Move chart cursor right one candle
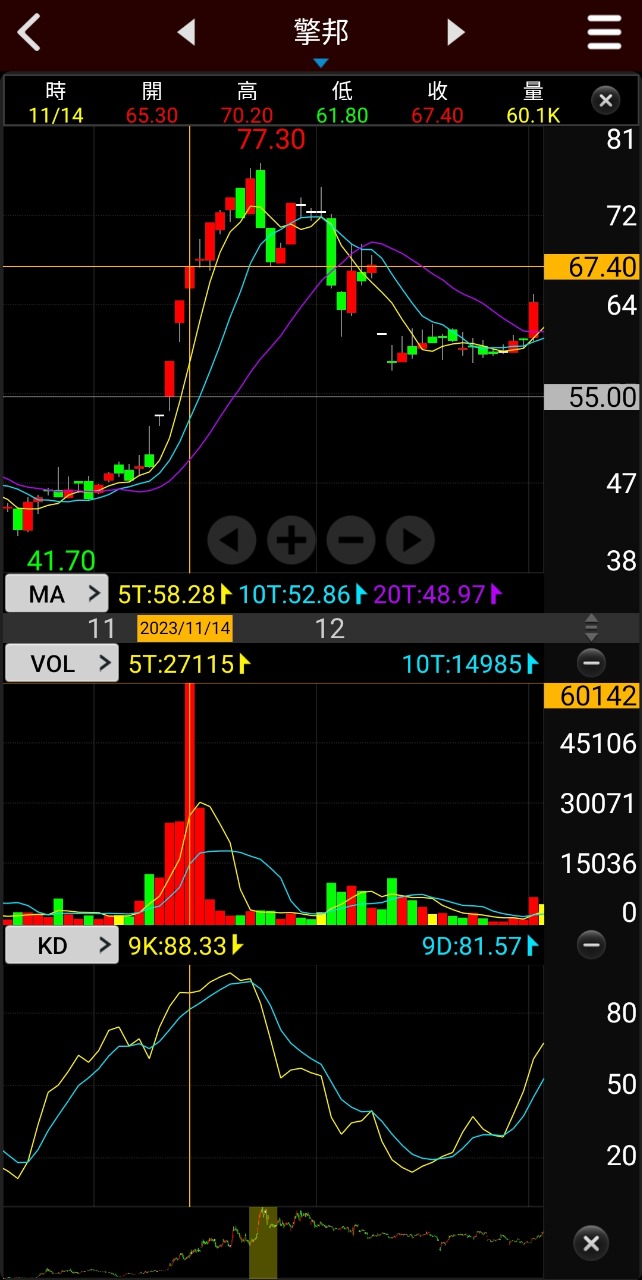The height and width of the screenshot is (1280, 642). (x=411, y=541)
